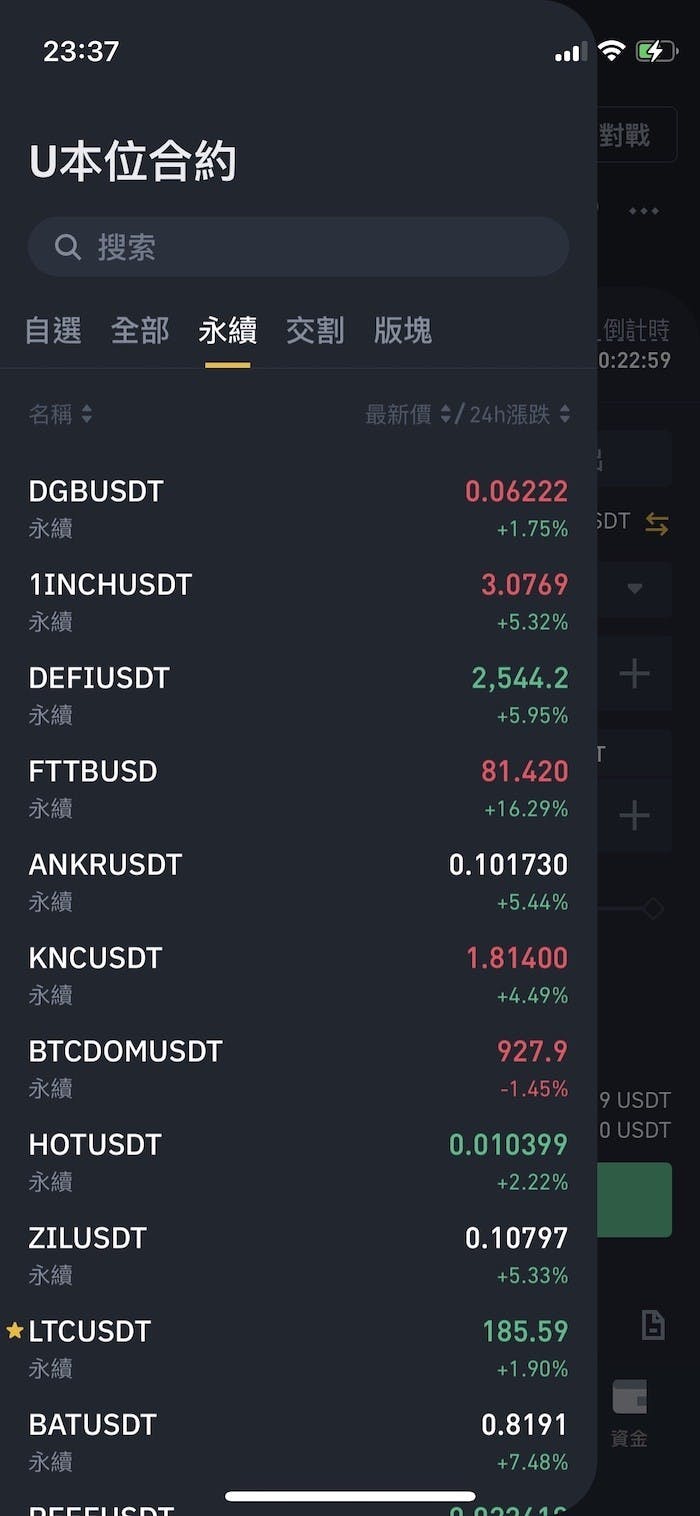Tap the 搜索 search field

point(298,247)
